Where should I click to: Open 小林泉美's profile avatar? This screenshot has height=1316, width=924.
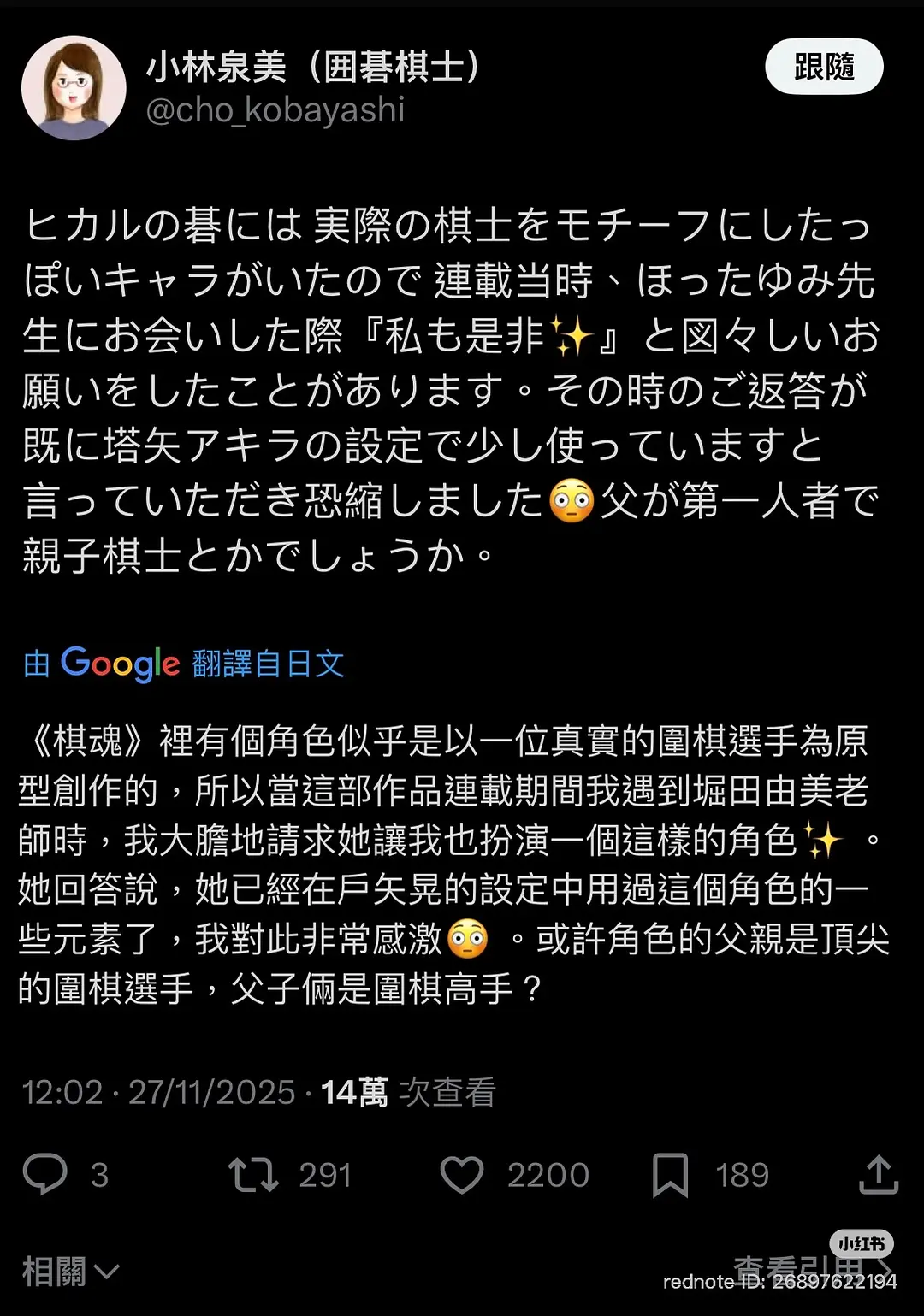pos(74,88)
